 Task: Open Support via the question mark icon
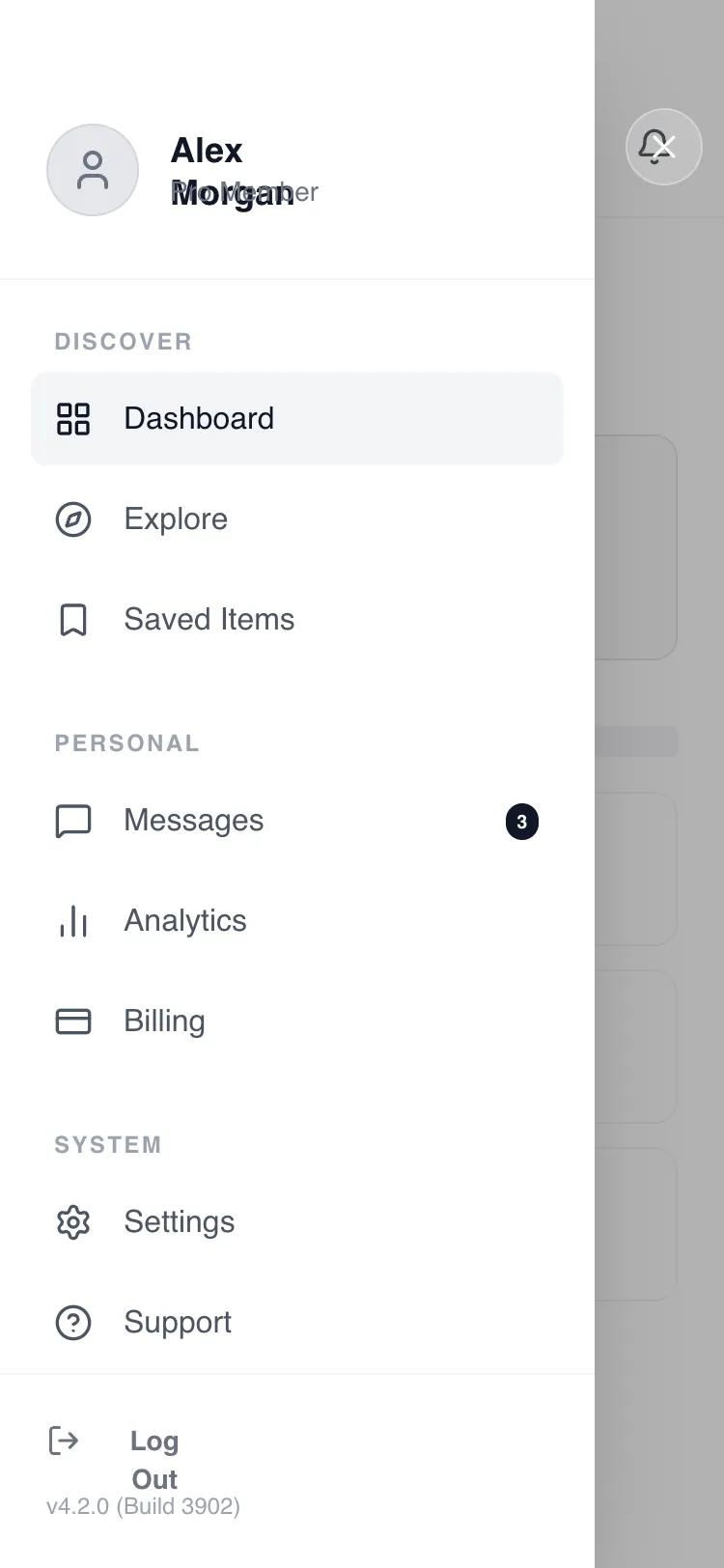pos(72,1323)
